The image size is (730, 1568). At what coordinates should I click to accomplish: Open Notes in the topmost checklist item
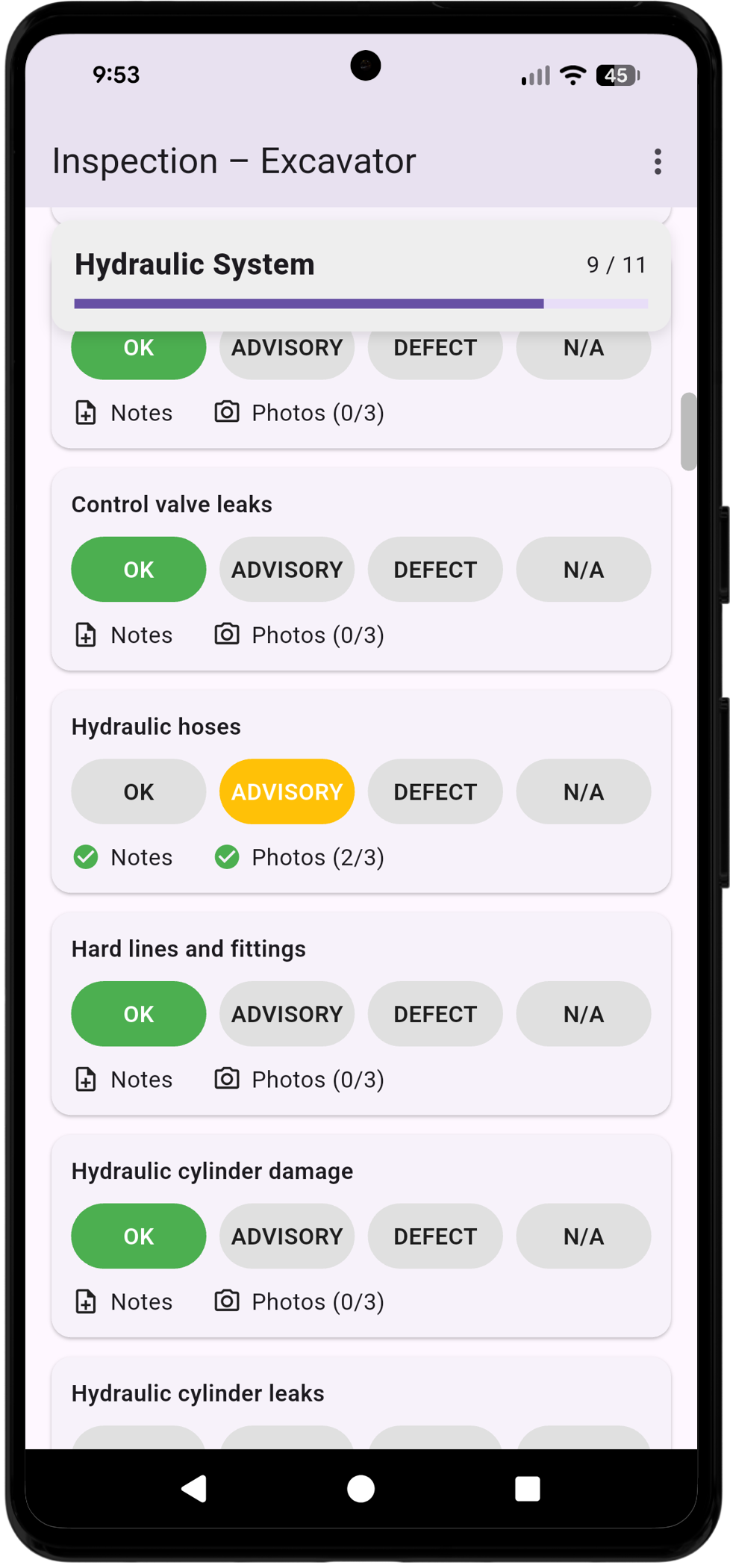(x=123, y=411)
